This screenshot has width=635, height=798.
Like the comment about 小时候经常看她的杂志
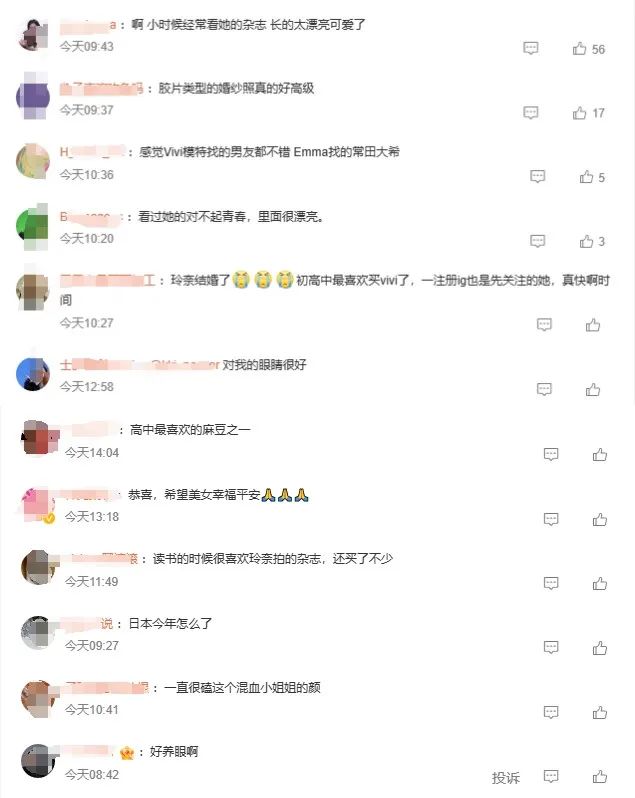[580, 48]
